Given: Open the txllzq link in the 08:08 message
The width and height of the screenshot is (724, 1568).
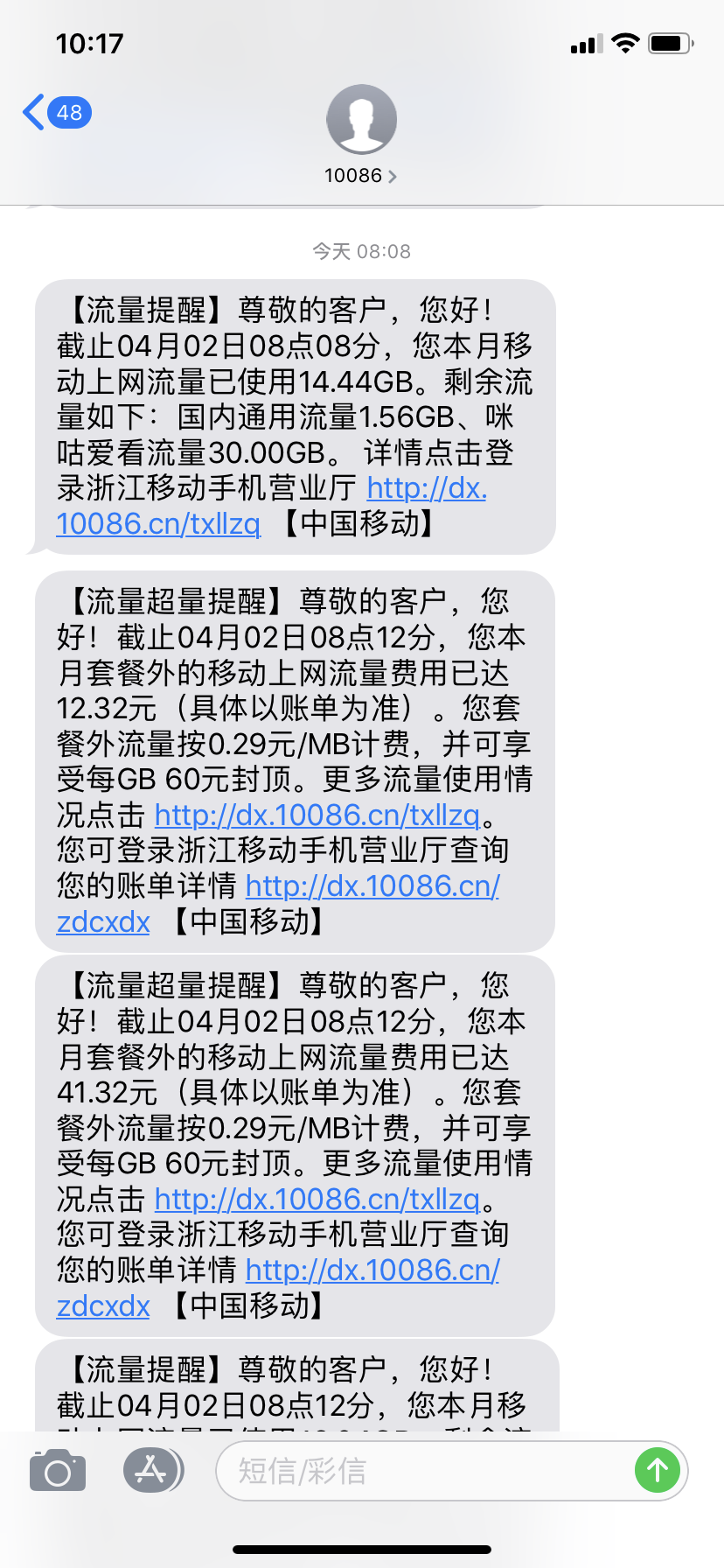Looking at the screenshot, I should [158, 524].
